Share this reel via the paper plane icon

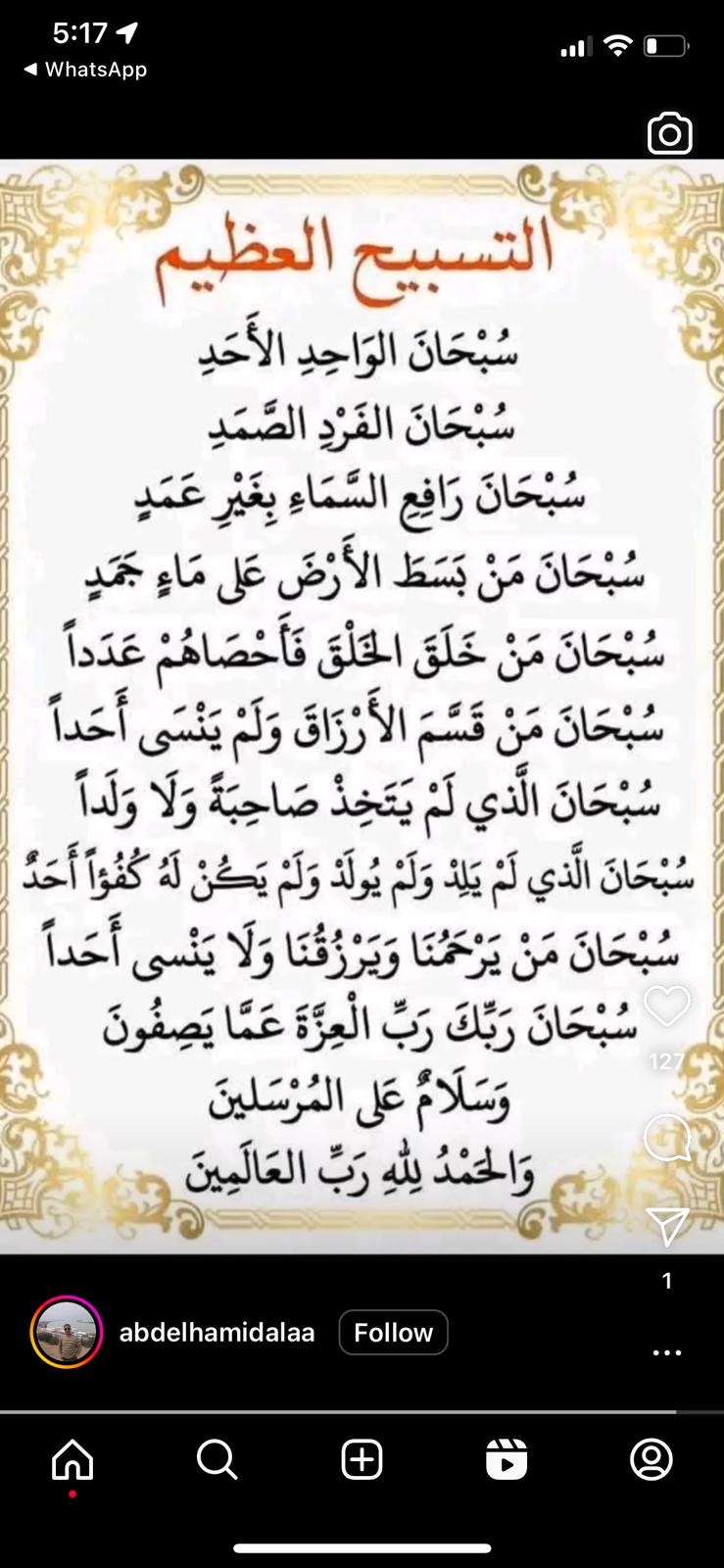point(667,1225)
